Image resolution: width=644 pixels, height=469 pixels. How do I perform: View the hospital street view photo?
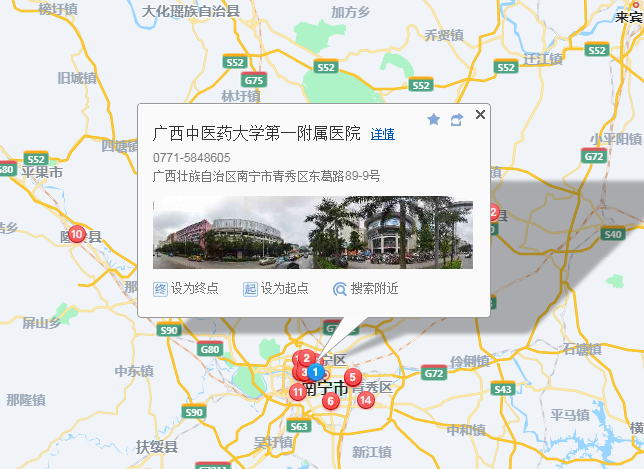click(x=312, y=232)
